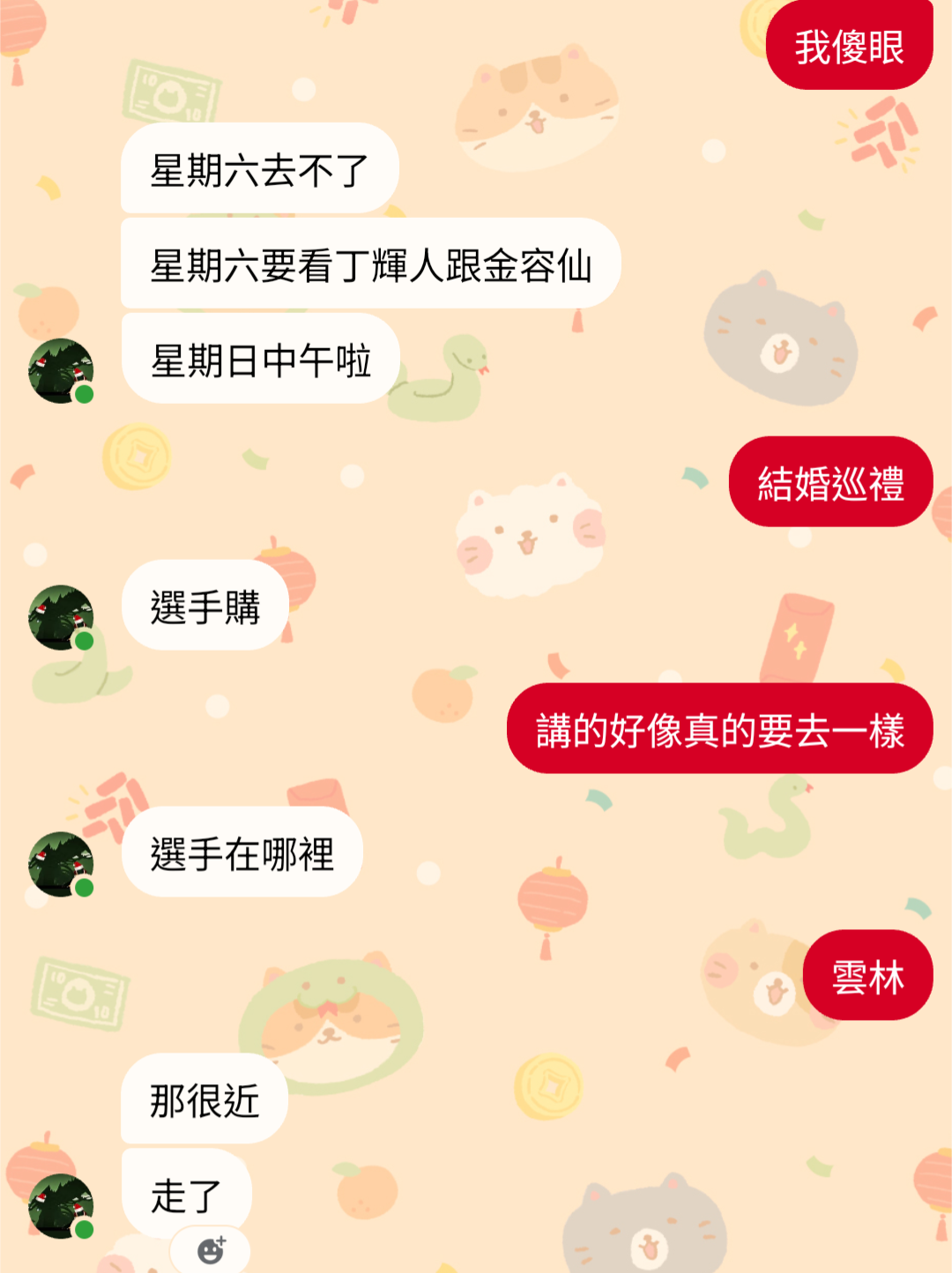This screenshot has height=1273, width=952.
Task: Open the avatar next to 走了
Action: click(x=61, y=1206)
